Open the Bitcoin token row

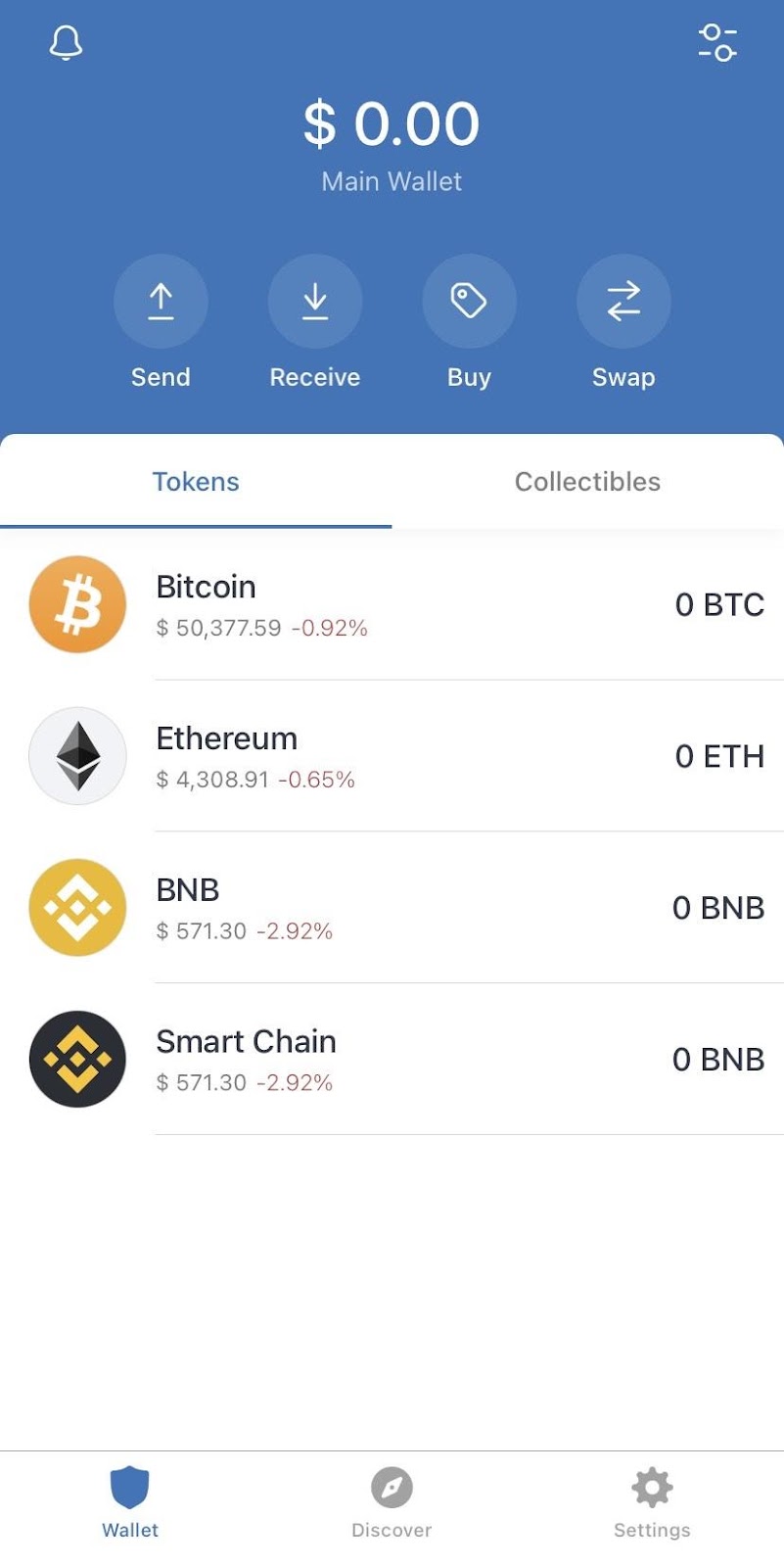(392, 604)
